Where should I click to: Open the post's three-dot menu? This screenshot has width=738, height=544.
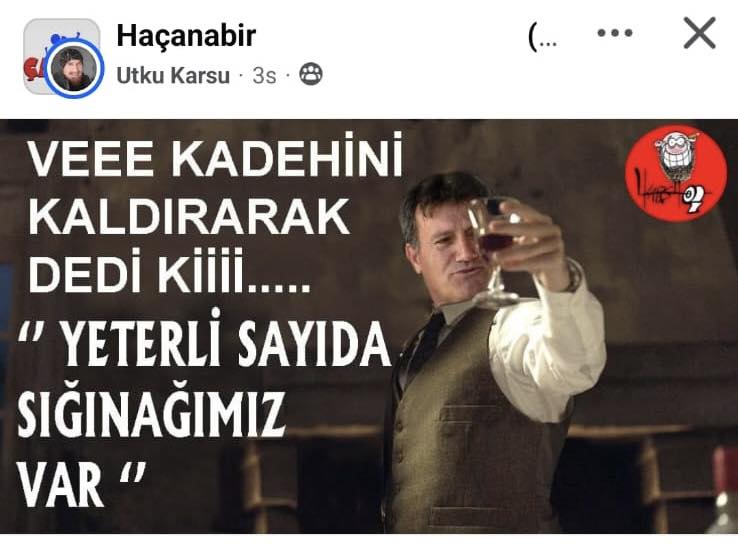[614, 33]
